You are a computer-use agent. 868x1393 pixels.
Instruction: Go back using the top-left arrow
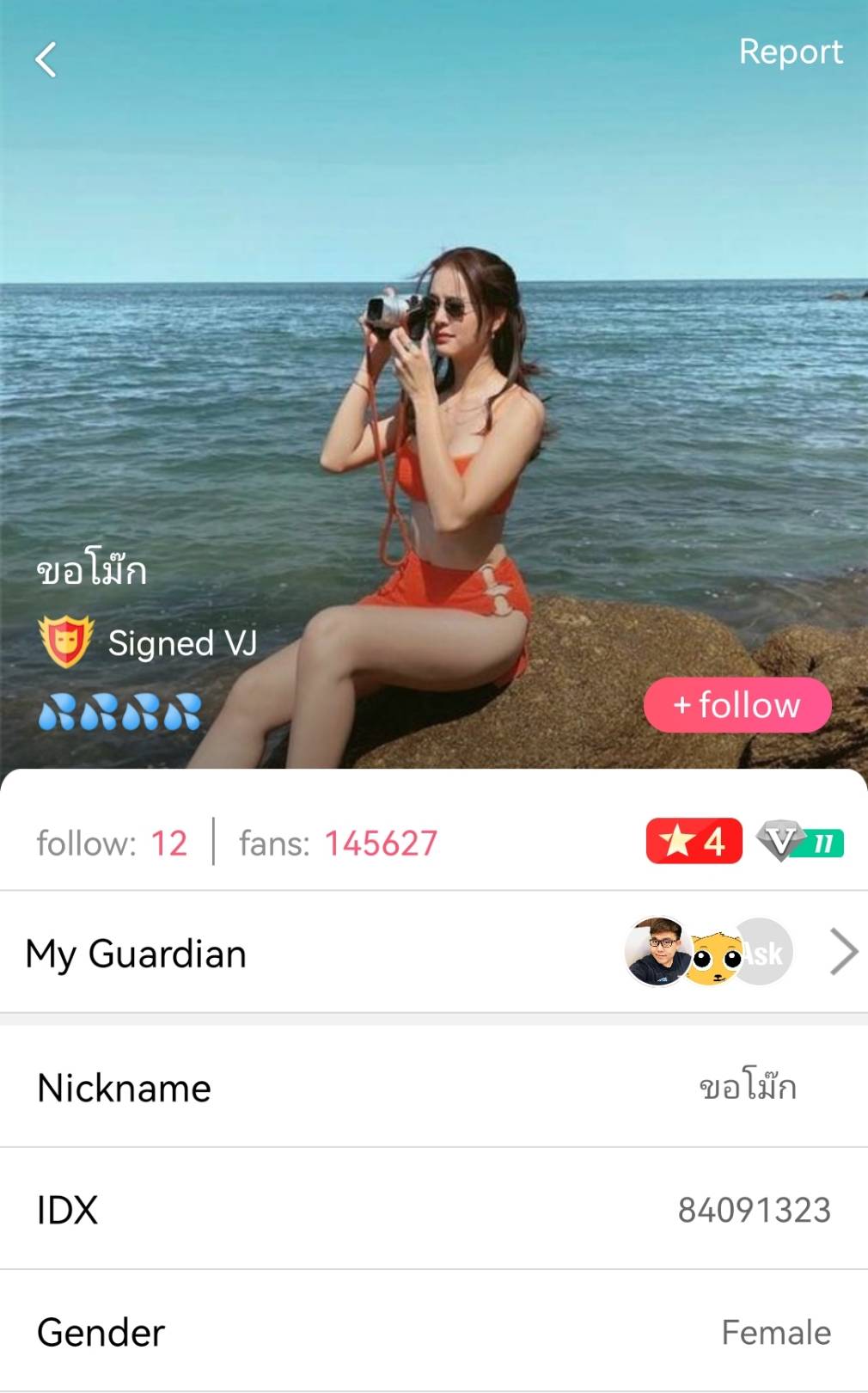[46, 60]
